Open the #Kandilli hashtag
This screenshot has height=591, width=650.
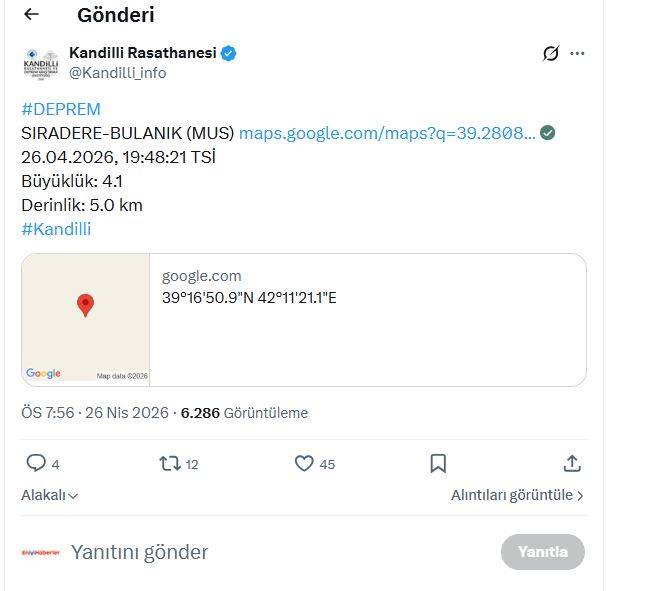[56, 229]
